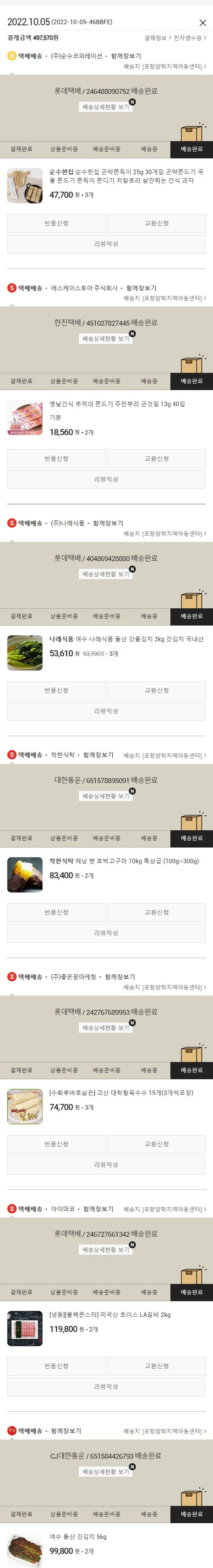This screenshot has width=213, height=1568.
Task: Request return for 괴산 대학찰옥수수
Action: (56, 1144)
